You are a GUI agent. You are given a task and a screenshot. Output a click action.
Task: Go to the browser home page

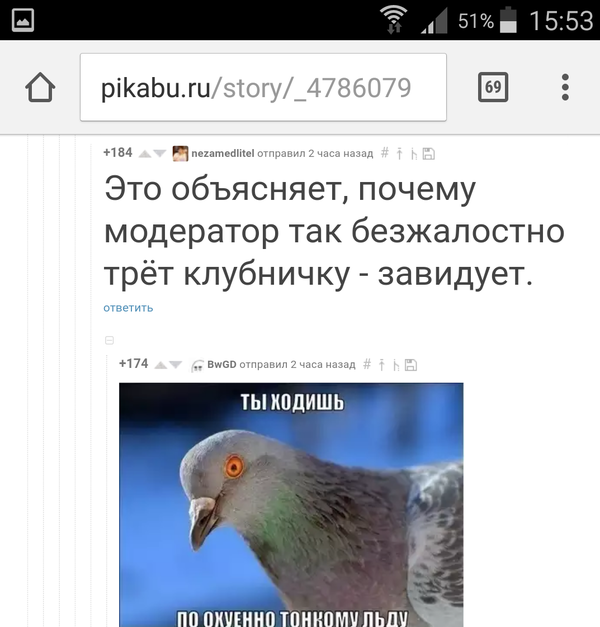click(x=40, y=88)
